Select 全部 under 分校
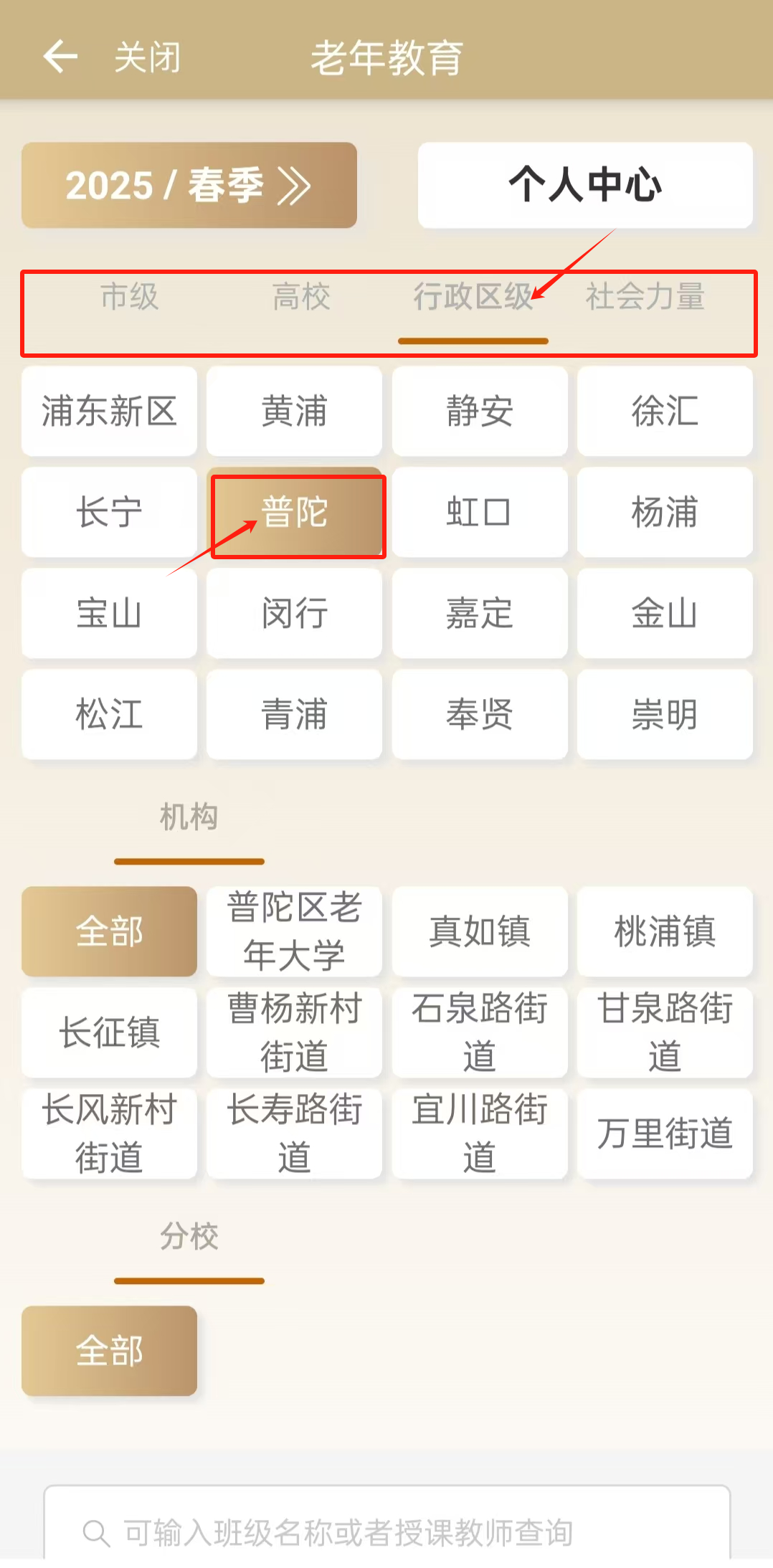The image size is (773, 1568). click(109, 1351)
